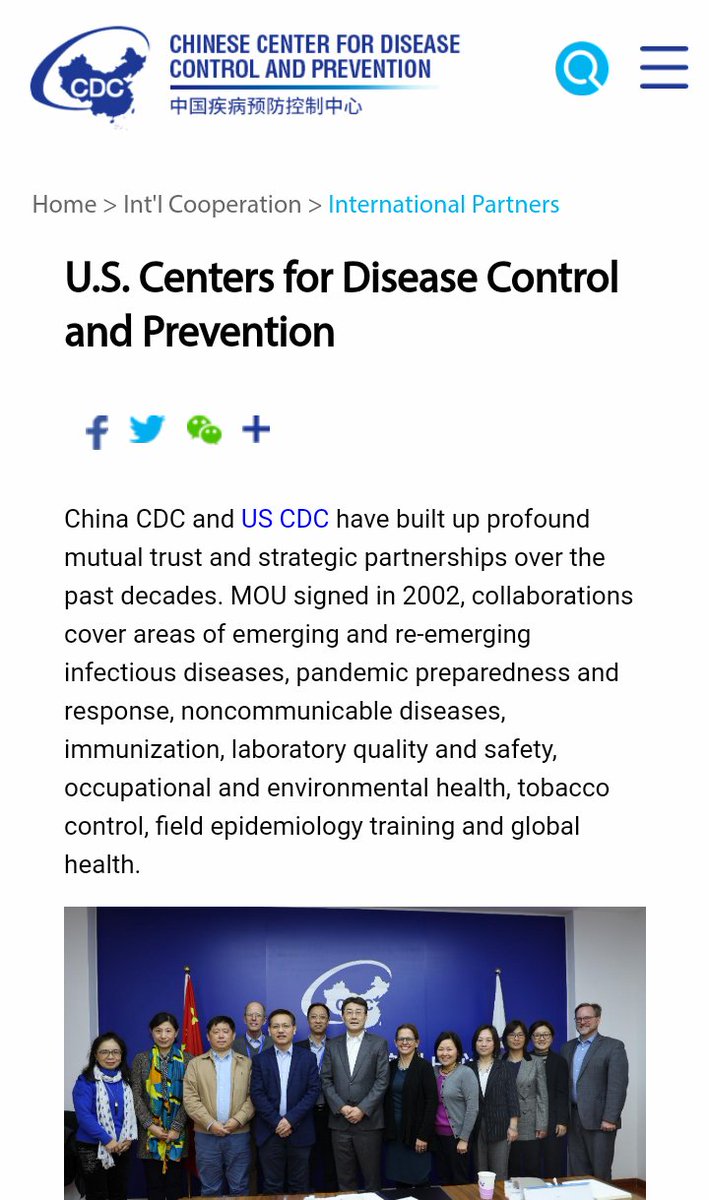Viewport: 709px width, 1200px height.
Task: Share this page on Twitter
Action: 148,430
